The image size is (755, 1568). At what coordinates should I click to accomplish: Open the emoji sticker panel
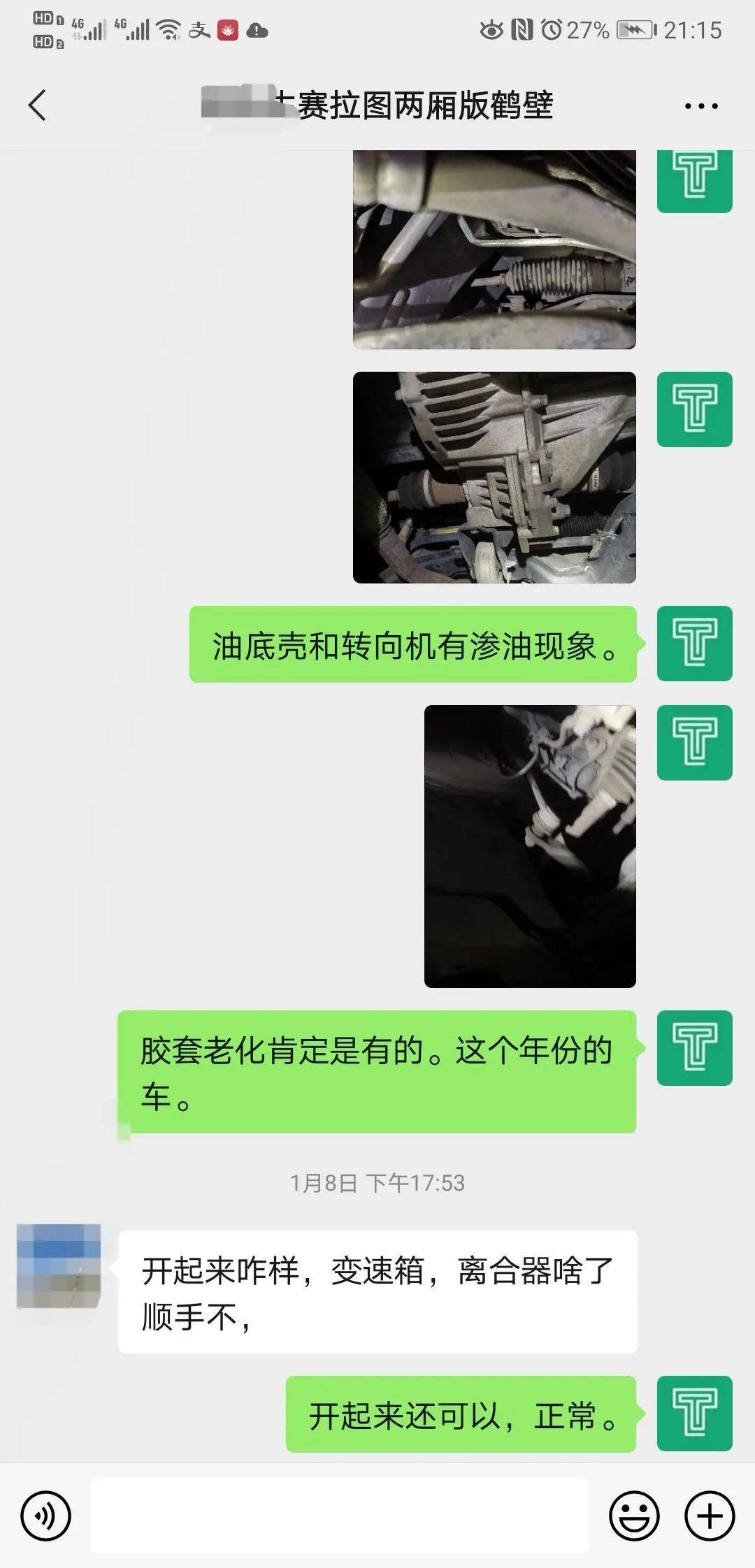(x=635, y=1516)
